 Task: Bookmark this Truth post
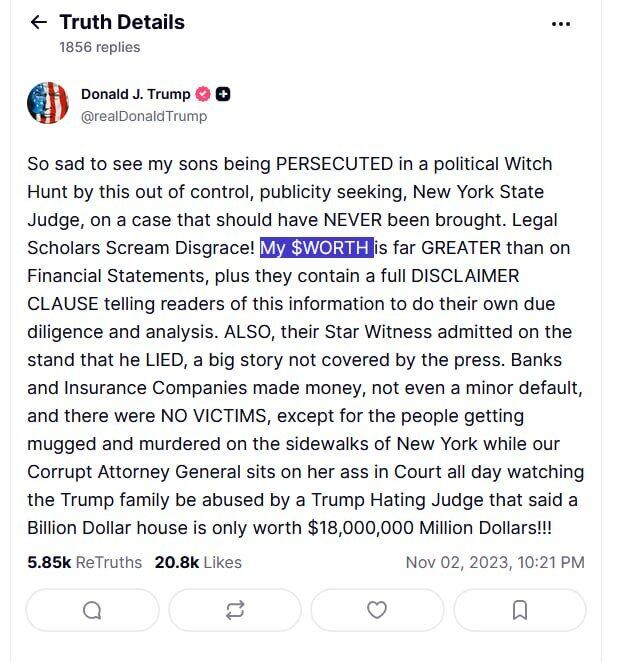pos(520,610)
